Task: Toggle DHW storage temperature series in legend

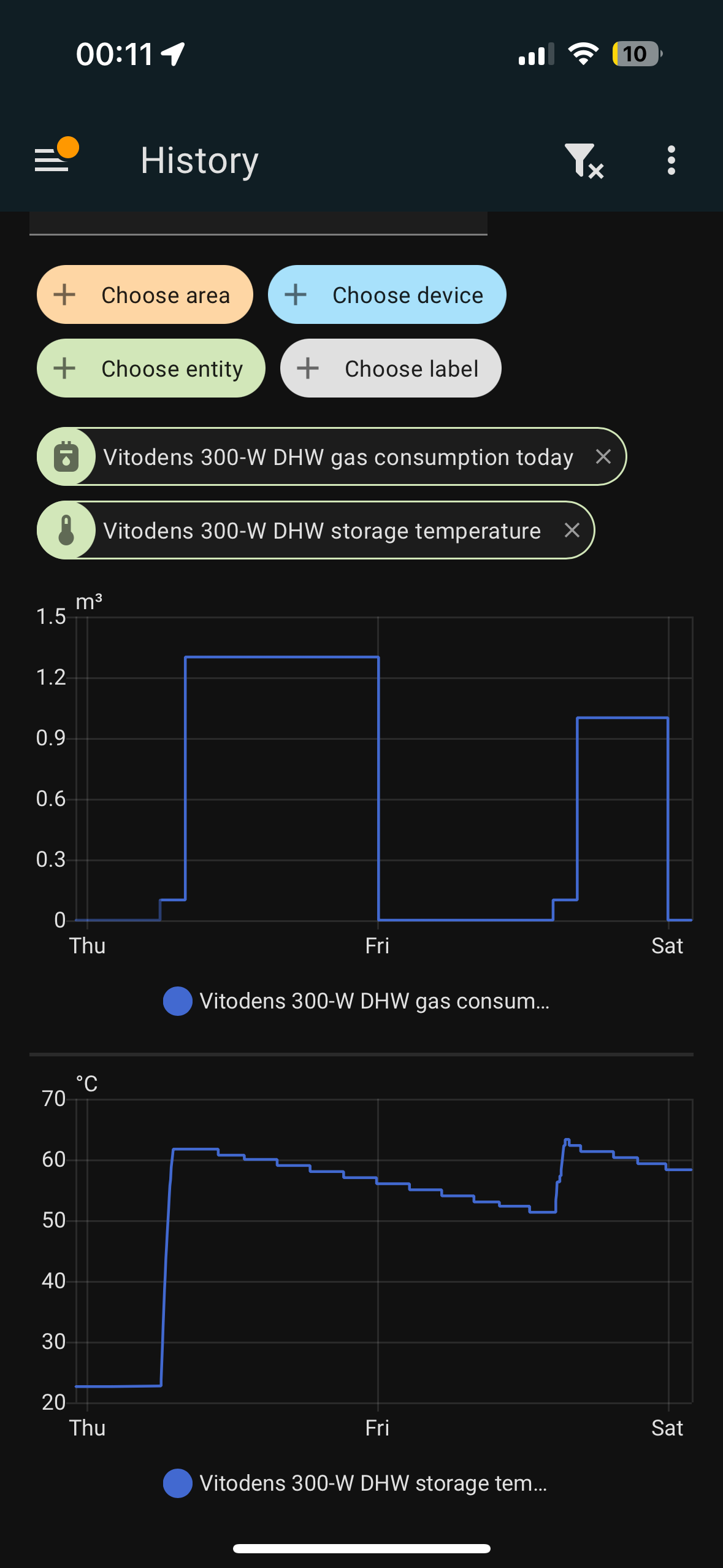Action: point(356,1483)
